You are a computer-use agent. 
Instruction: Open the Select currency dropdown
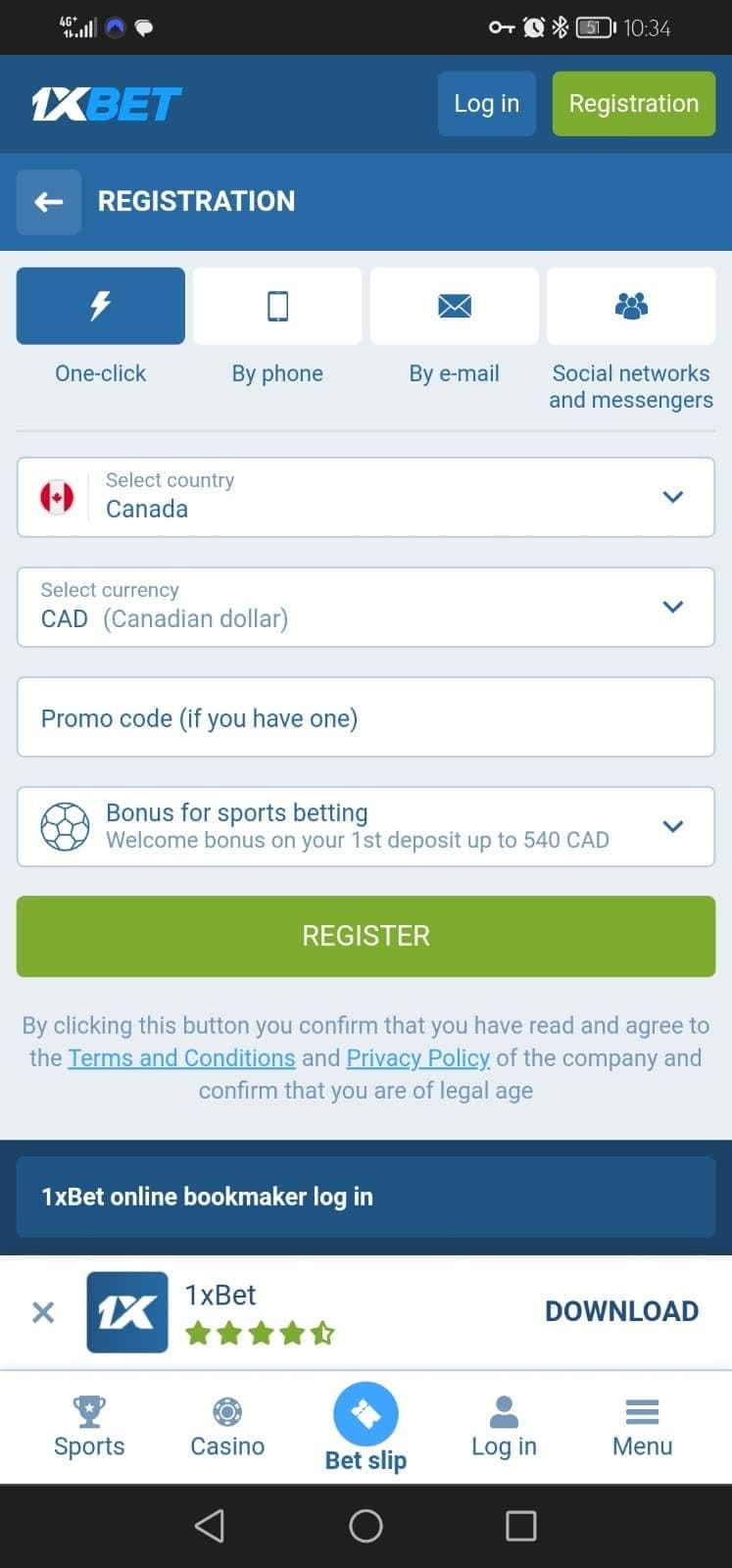(x=673, y=607)
